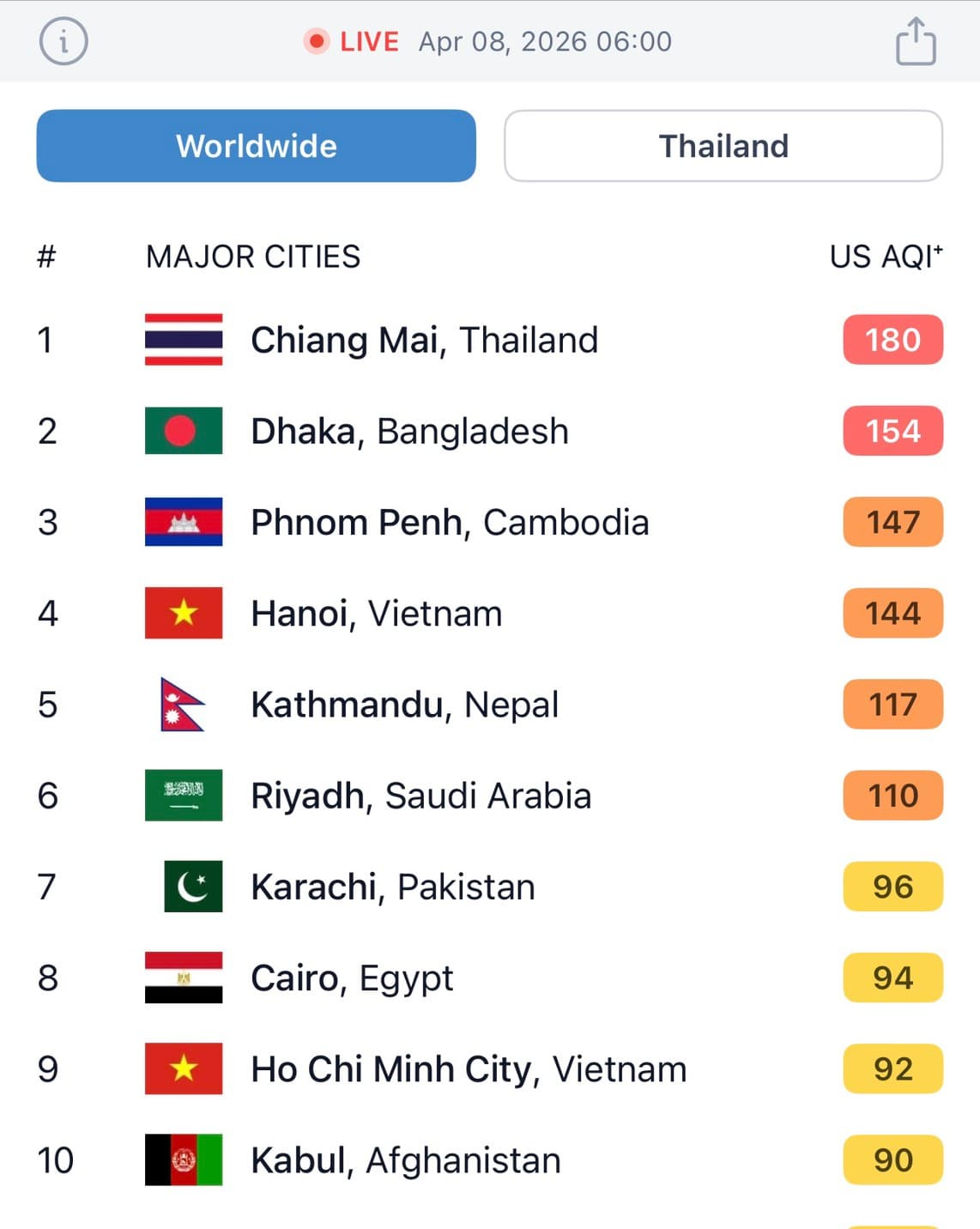The image size is (980, 1229).
Task: Select the Pakistan flag next to Karachi
Action: (191, 886)
